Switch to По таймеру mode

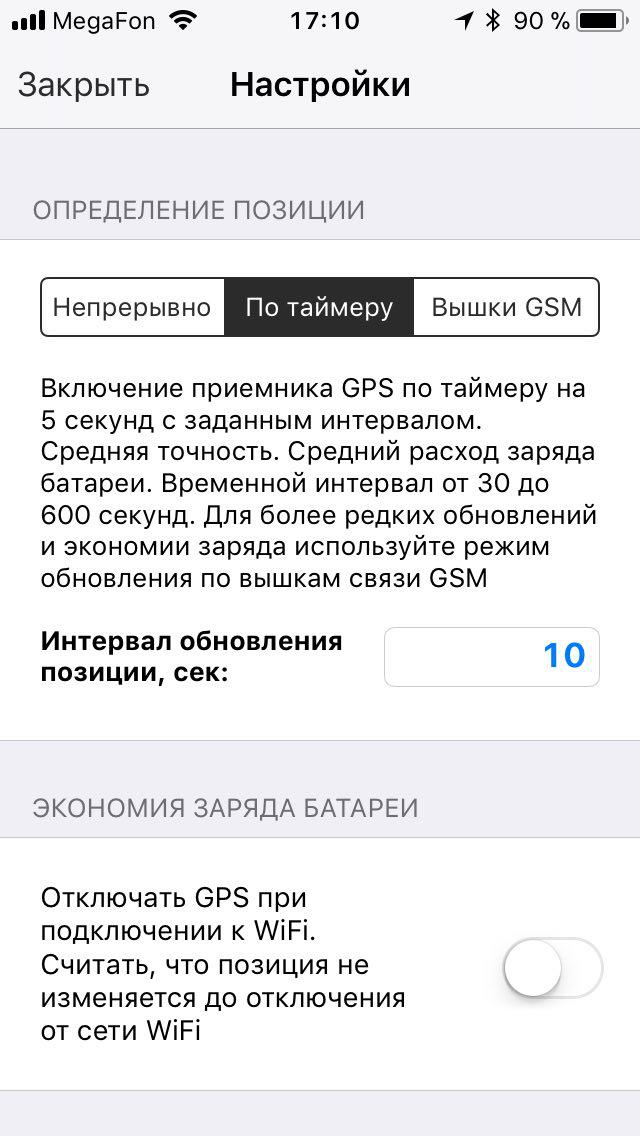click(319, 307)
